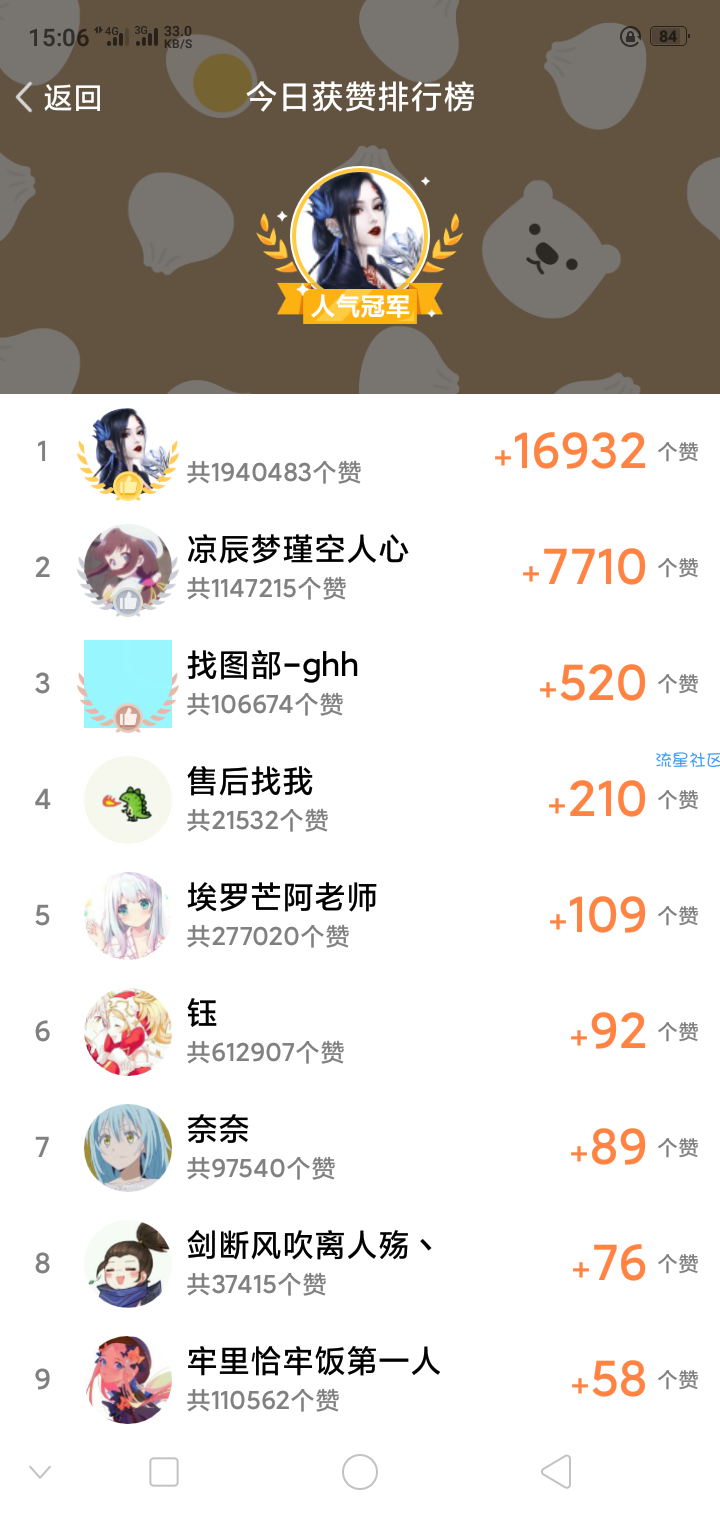
Task: Go back using the 返回 button
Action: (60, 98)
